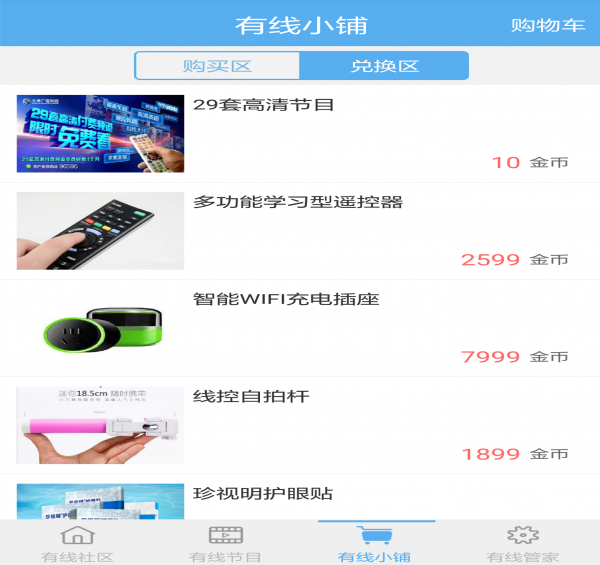Switch to the 购买区 segment
This screenshot has width=600, height=566.
pyautogui.click(x=217, y=66)
